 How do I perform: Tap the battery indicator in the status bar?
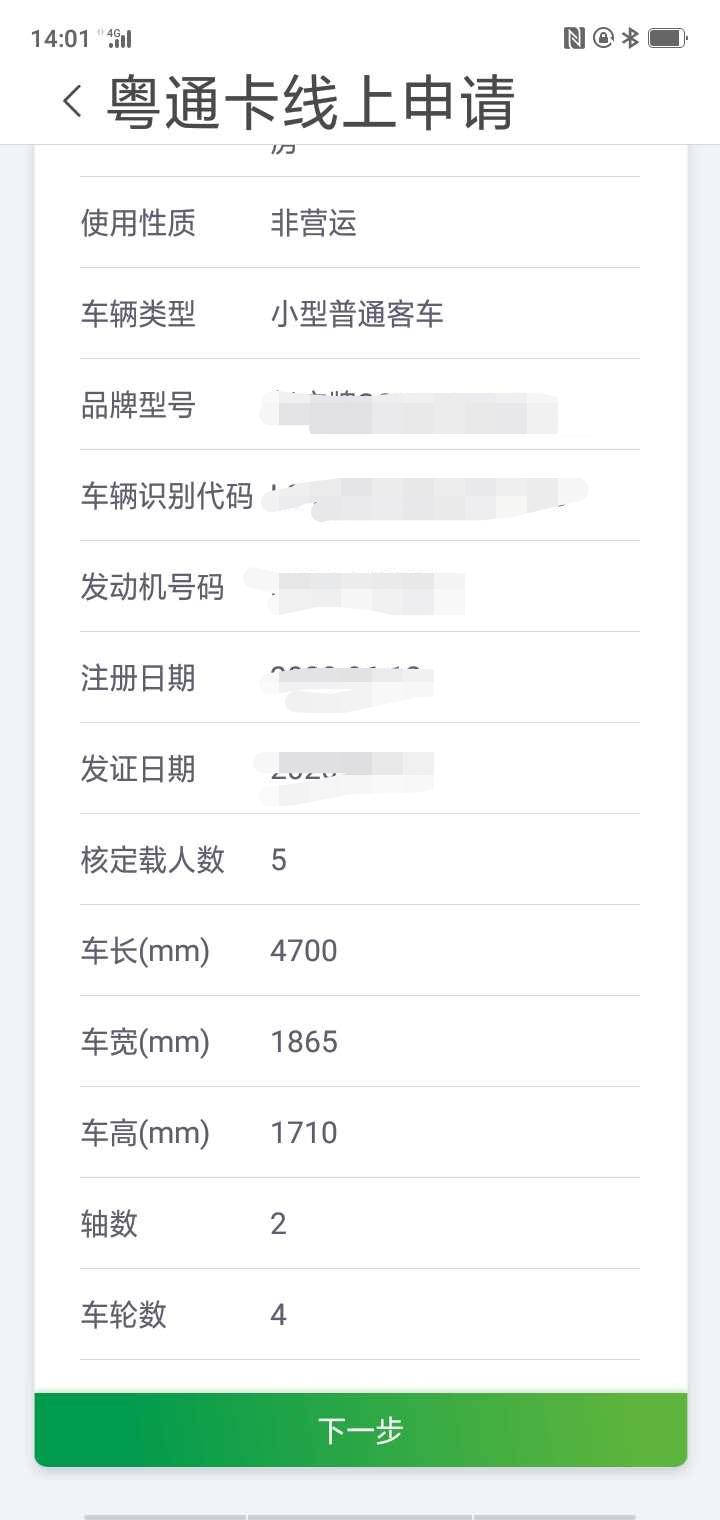[666, 37]
